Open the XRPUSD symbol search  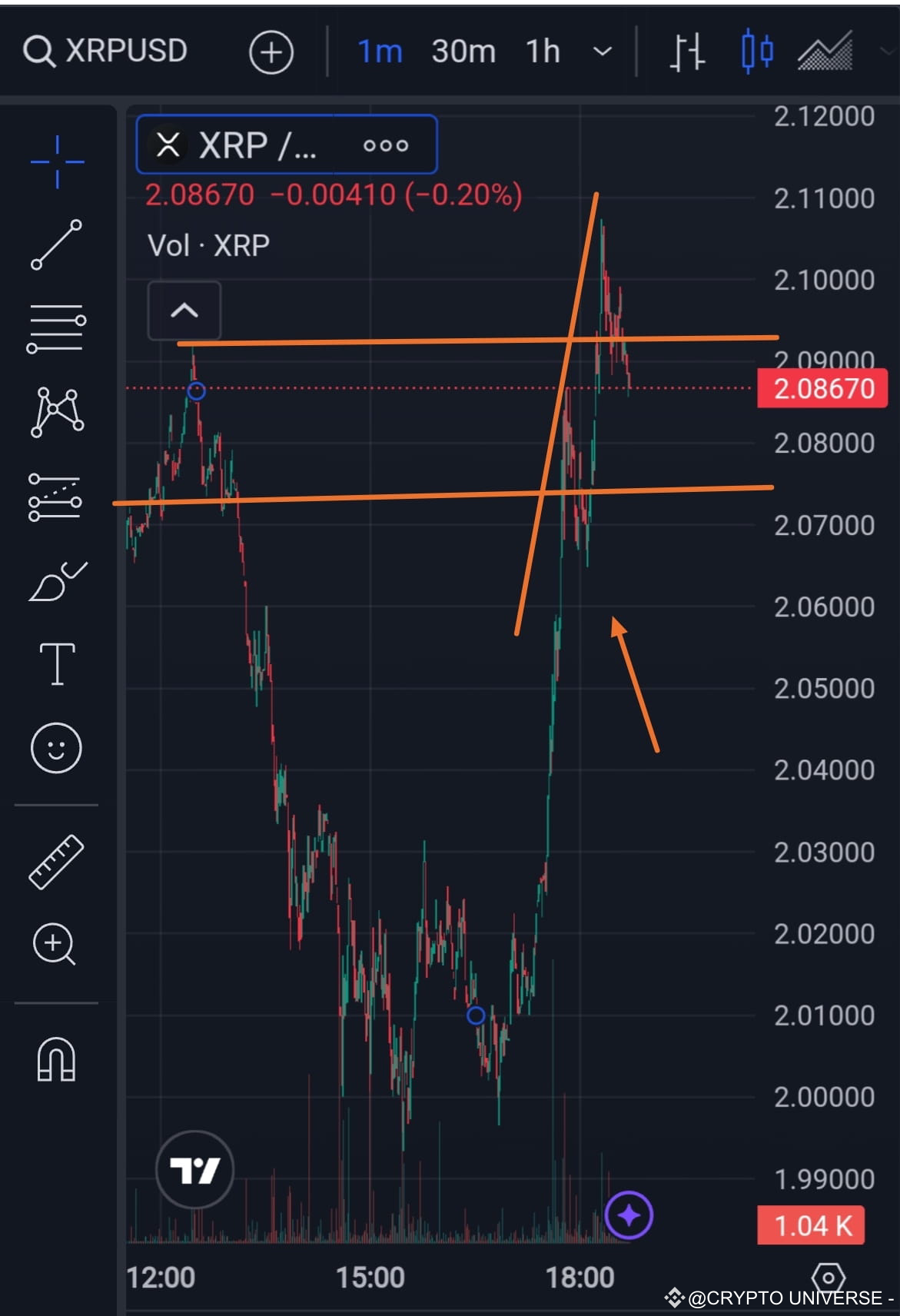[x=105, y=51]
